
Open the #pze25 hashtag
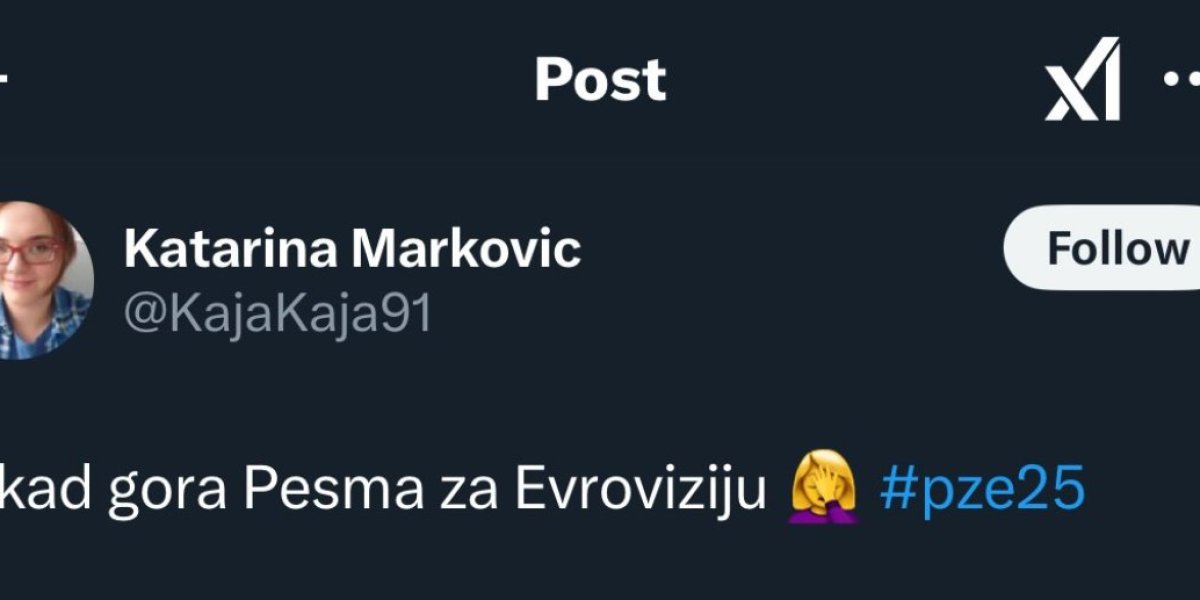(x=982, y=492)
